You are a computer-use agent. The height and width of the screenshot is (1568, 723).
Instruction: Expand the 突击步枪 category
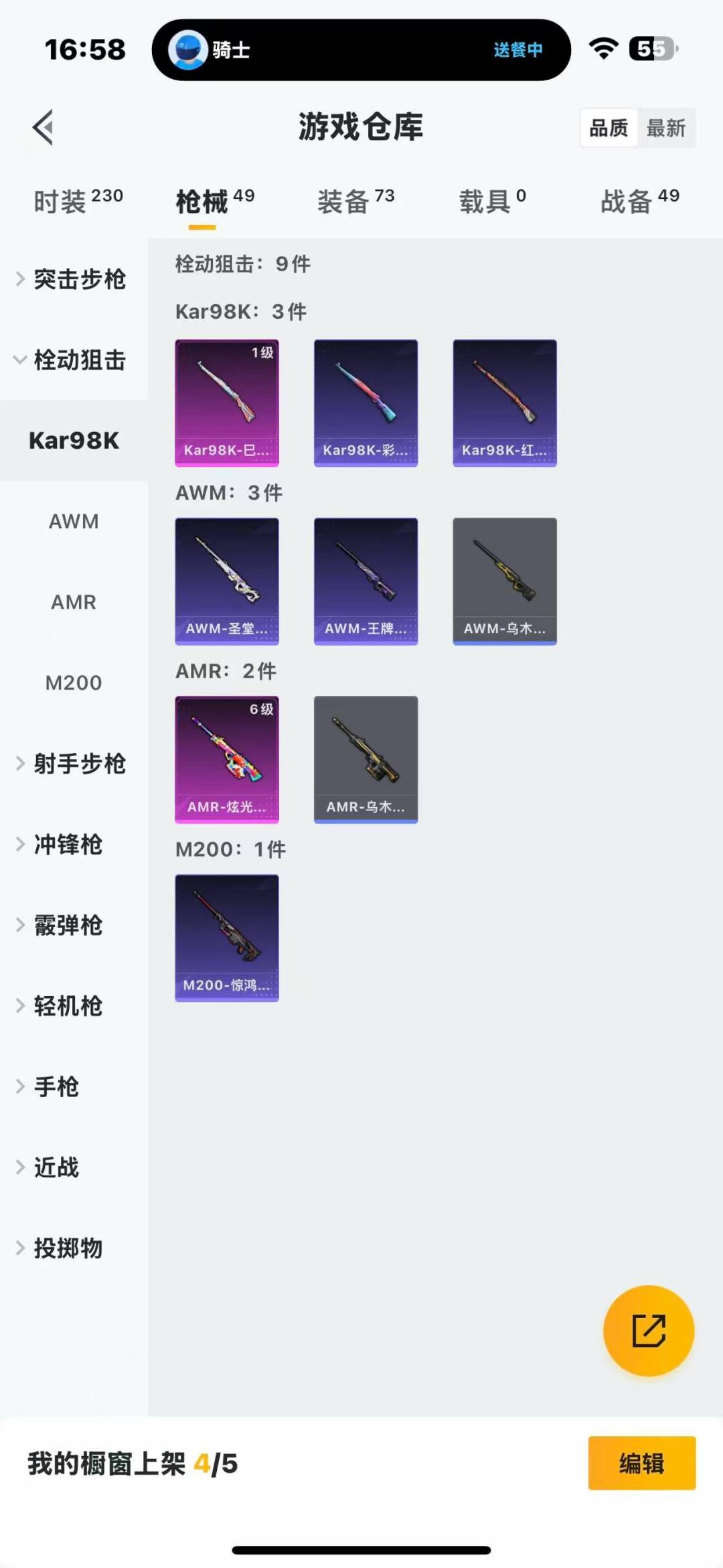(x=72, y=279)
